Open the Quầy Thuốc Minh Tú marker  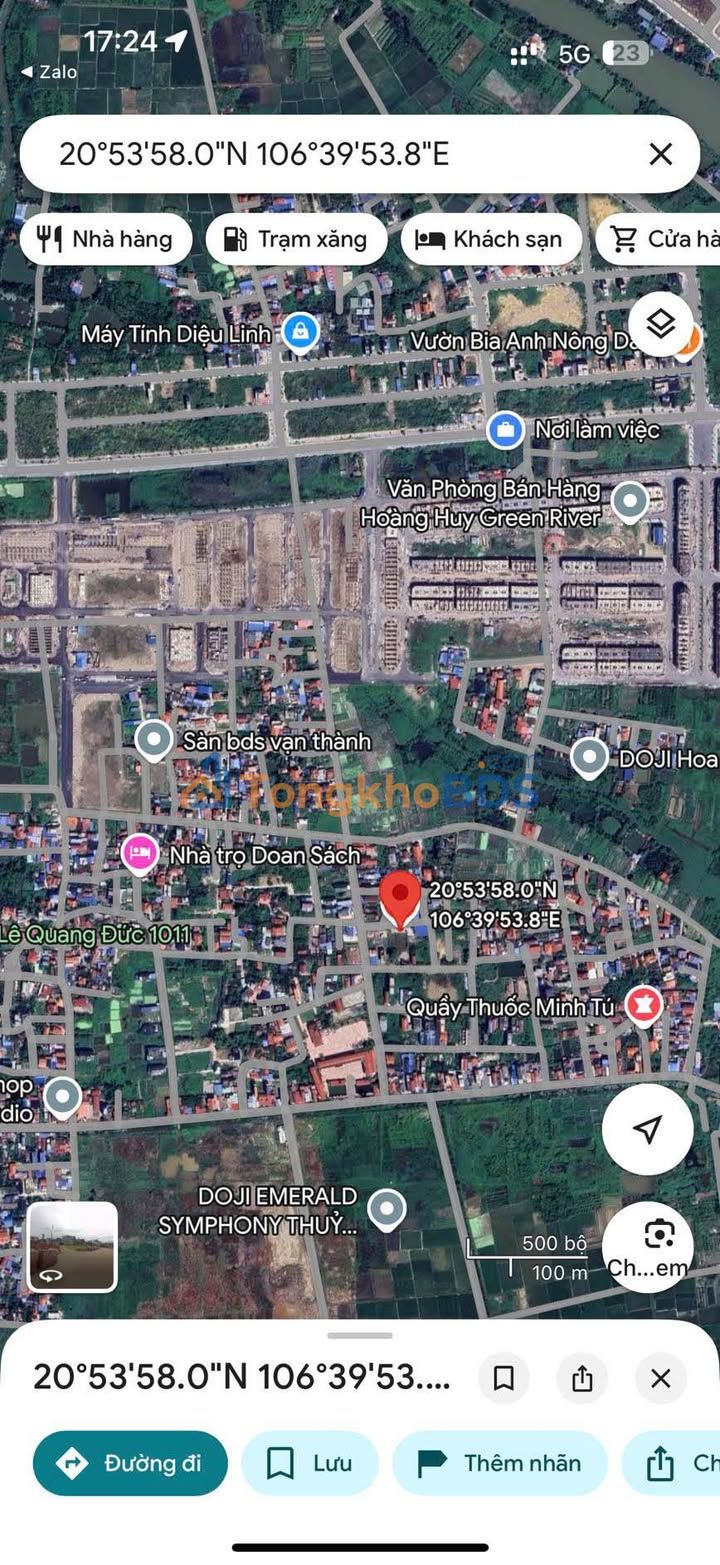coord(643,1005)
